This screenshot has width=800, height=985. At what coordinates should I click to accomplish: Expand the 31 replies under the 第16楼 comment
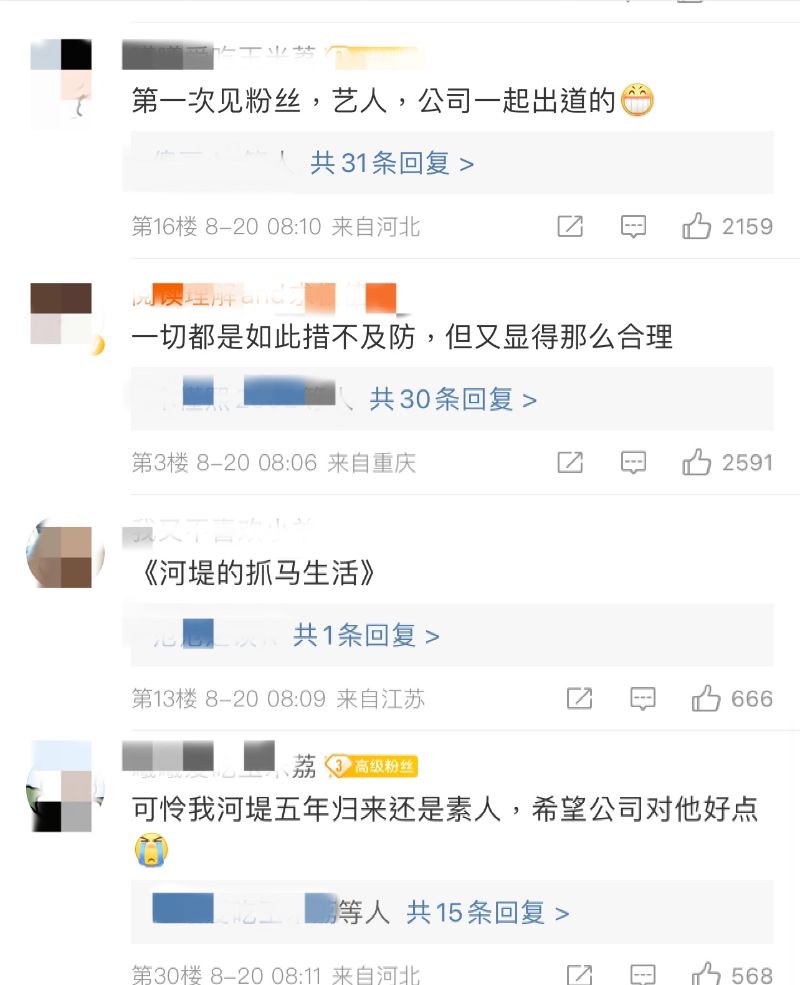tap(392, 163)
